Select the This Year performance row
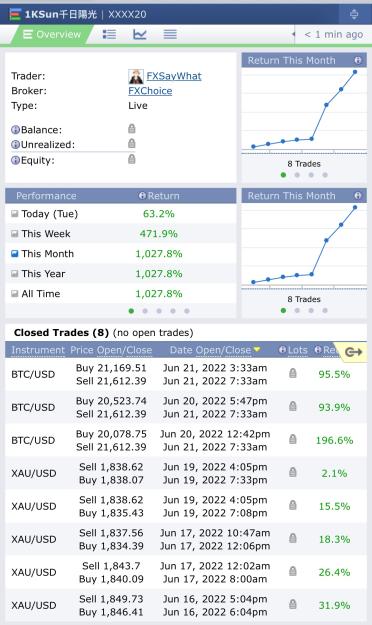The image size is (372, 625). point(120,274)
